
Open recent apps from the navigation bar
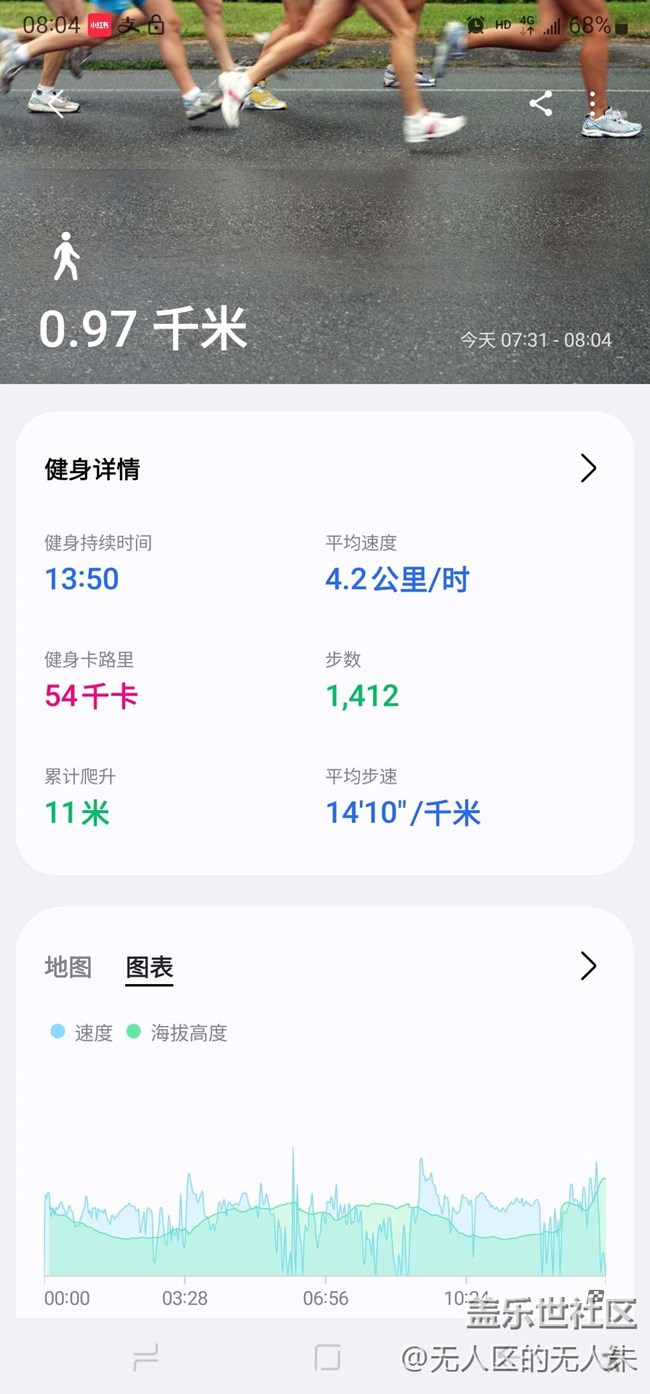pos(146,1357)
